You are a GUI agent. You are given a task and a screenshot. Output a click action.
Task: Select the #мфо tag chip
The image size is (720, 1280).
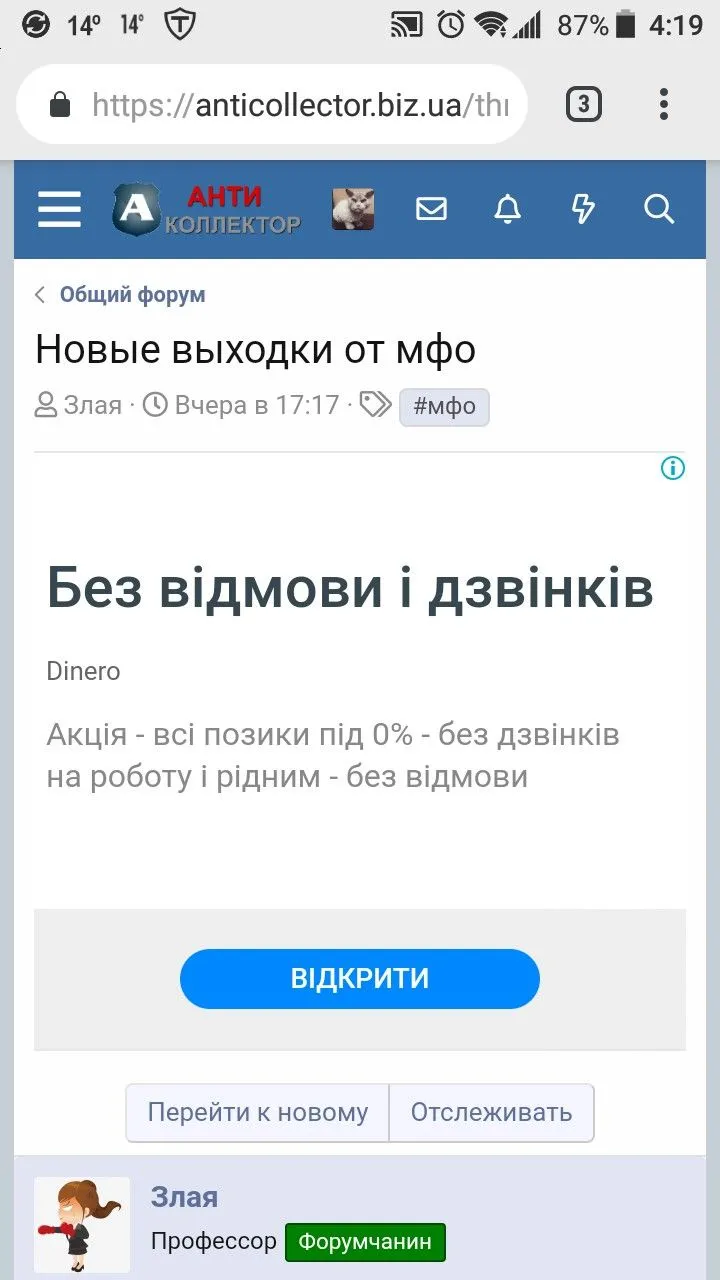tap(444, 407)
